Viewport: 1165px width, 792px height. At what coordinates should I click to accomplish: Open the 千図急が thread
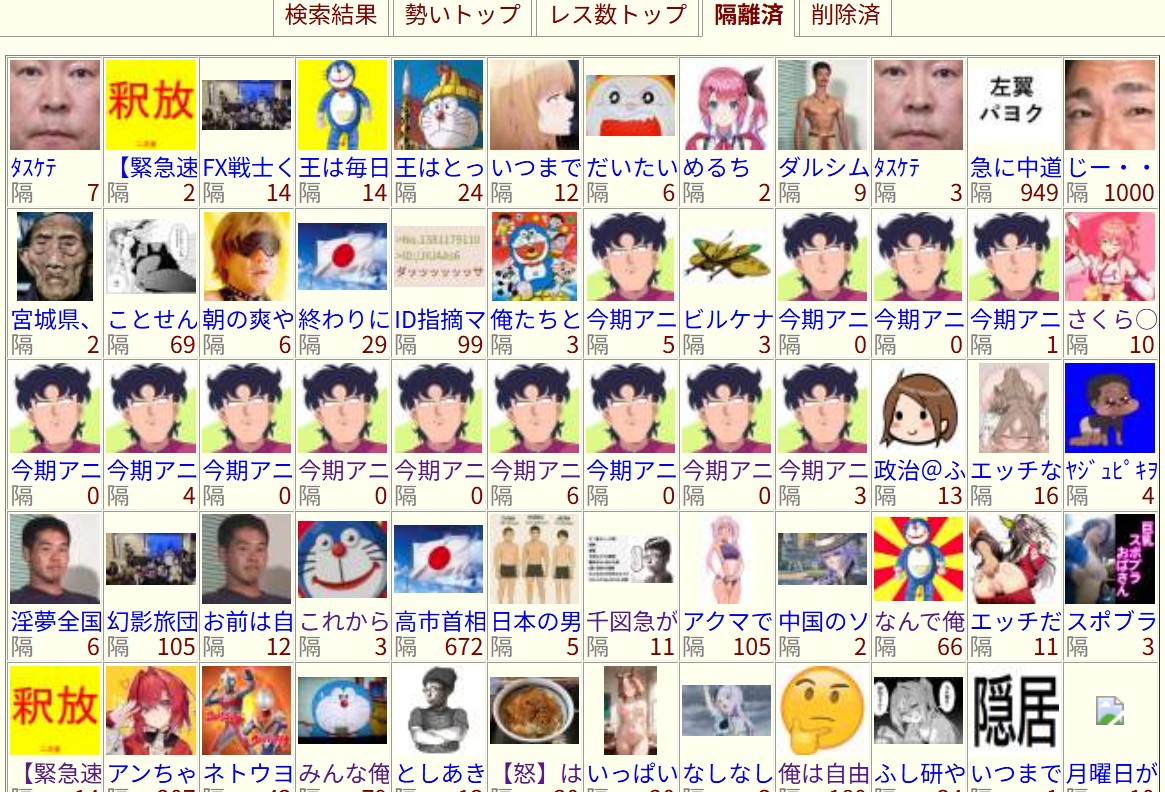coord(631,621)
